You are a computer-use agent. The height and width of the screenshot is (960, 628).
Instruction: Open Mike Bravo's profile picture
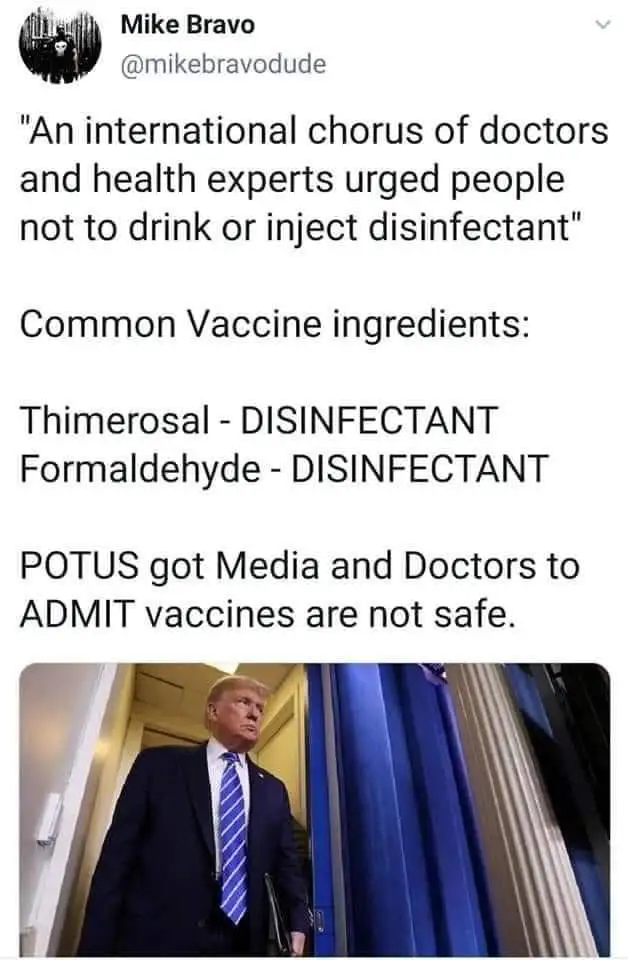pos(59,45)
